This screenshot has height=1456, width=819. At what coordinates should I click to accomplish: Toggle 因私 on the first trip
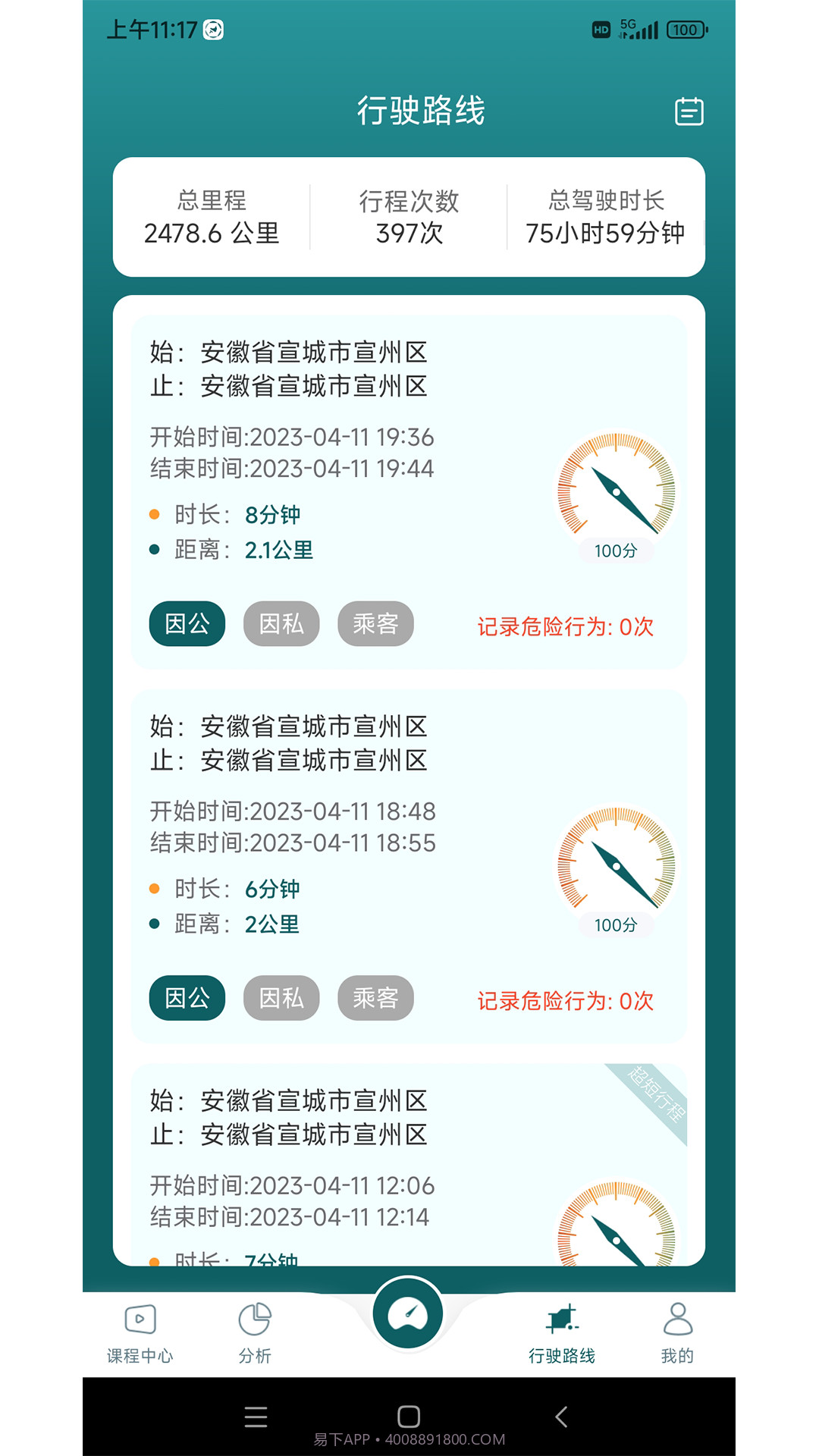[x=281, y=624]
